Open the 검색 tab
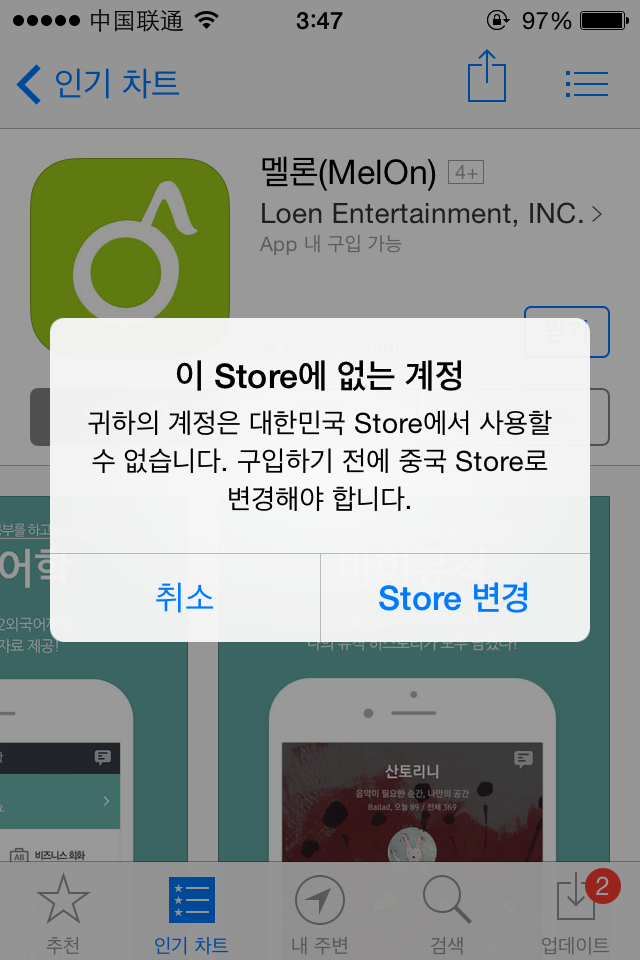Image resolution: width=640 pixels, height=960 pixels. tap(447, 912)
